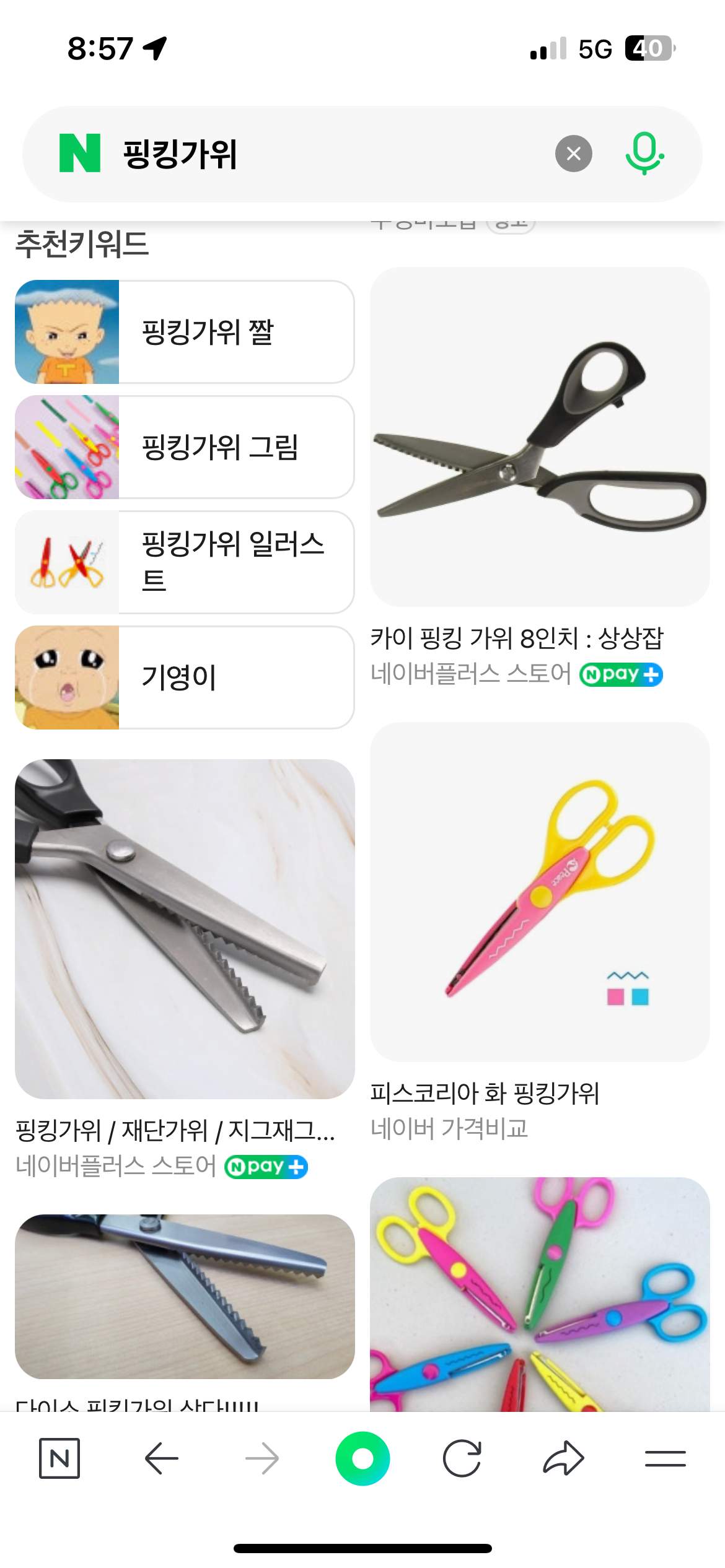Image resolution: width=725 pixels, height=1568 pixels.
Task: Clear the search text 핑킹가위
Action: (x=573, y=154)
